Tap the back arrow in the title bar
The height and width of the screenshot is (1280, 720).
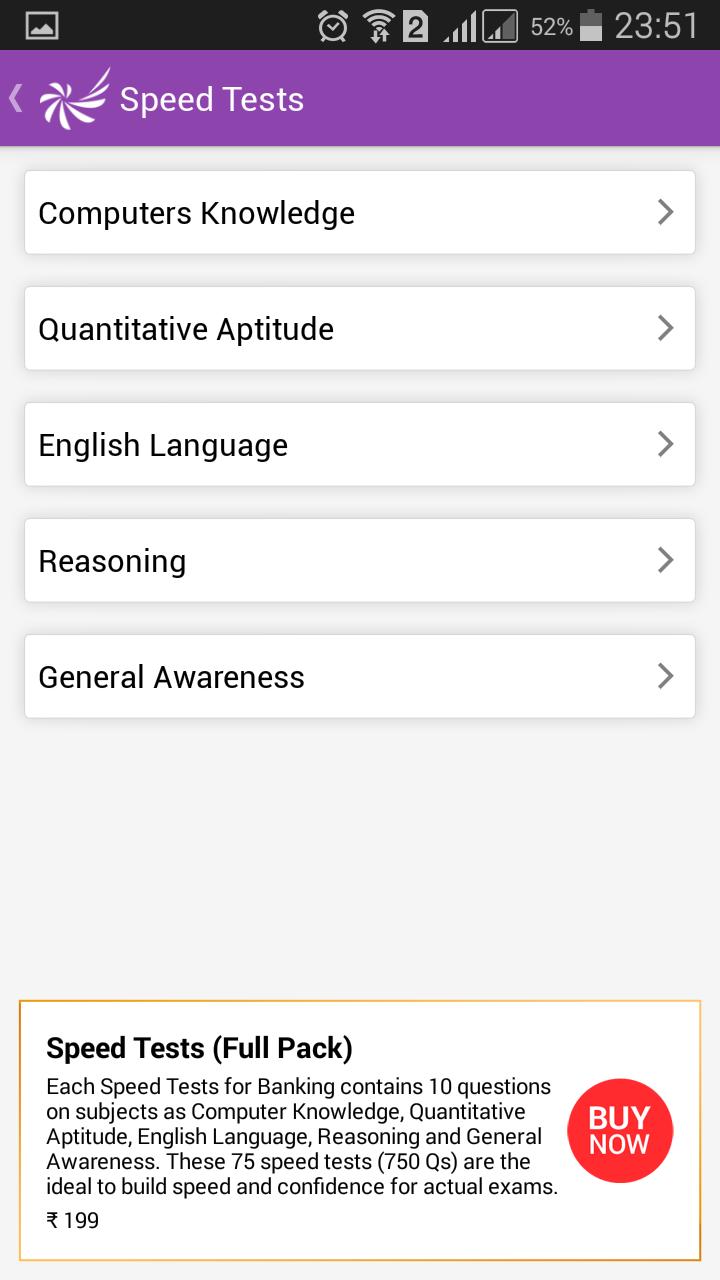point(14,97)
